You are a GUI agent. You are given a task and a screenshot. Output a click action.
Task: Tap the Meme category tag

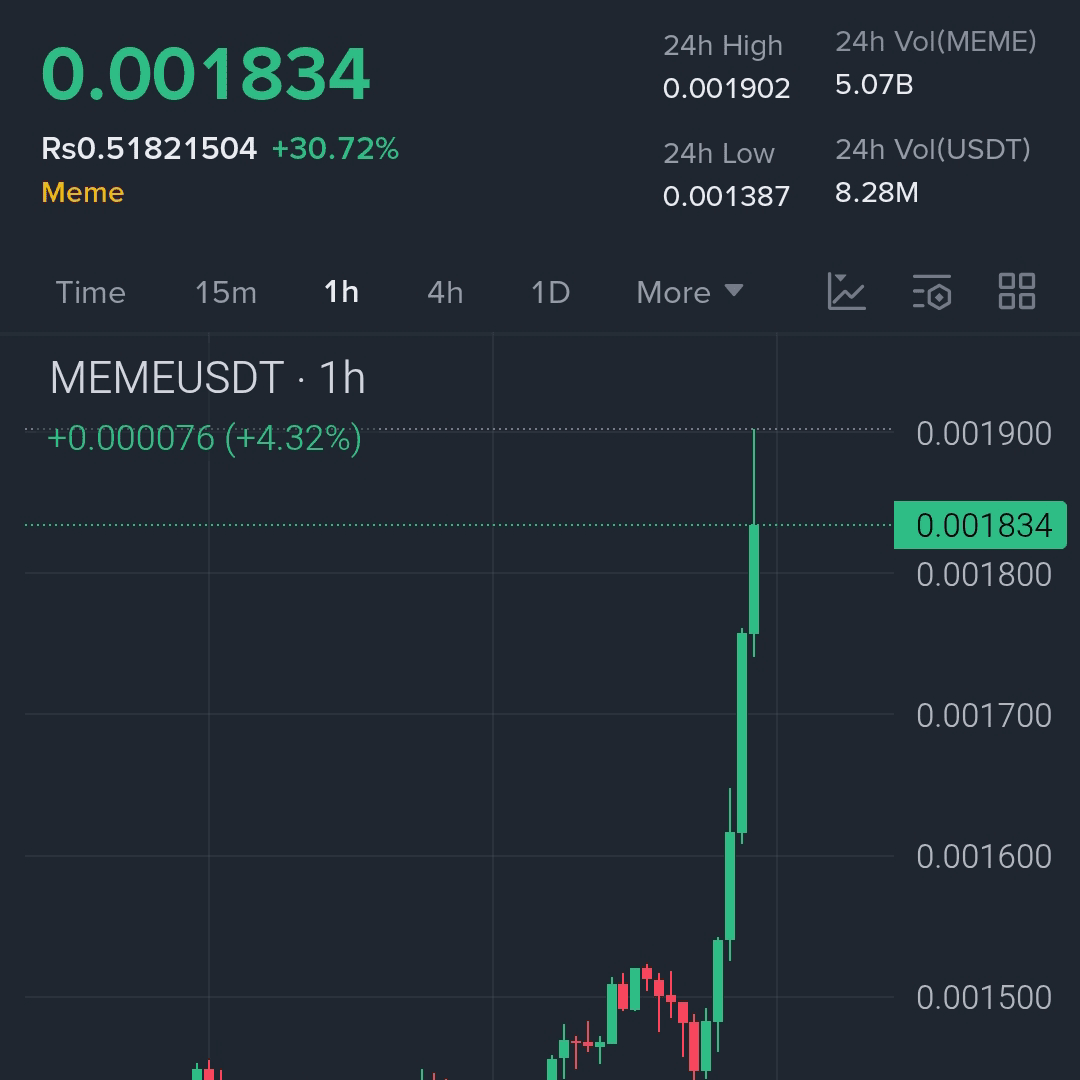[x=83, y=193]
